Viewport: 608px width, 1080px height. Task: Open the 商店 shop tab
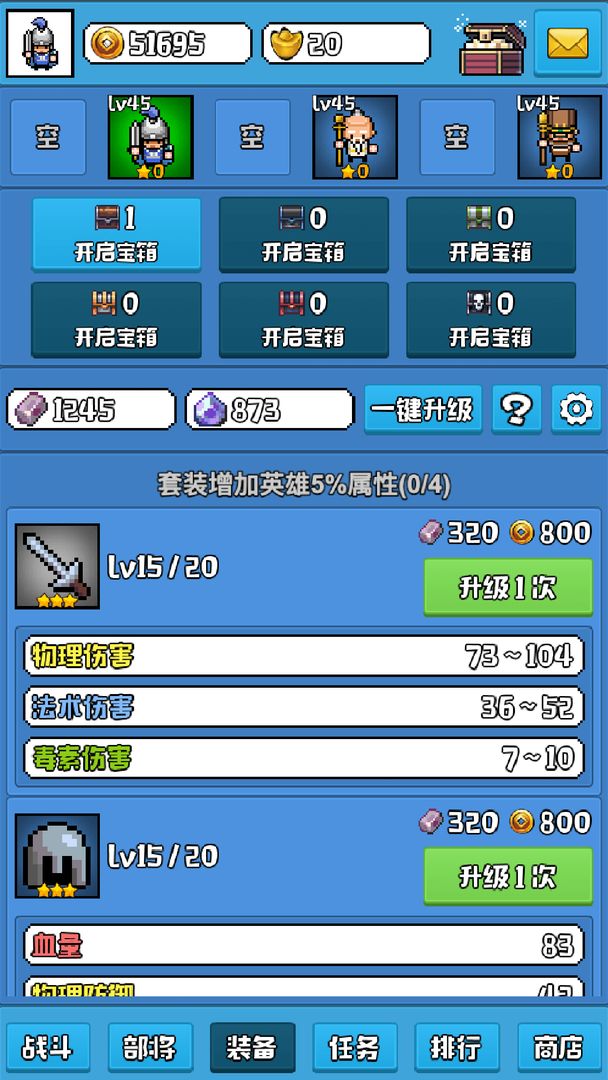click(559, 1048)
